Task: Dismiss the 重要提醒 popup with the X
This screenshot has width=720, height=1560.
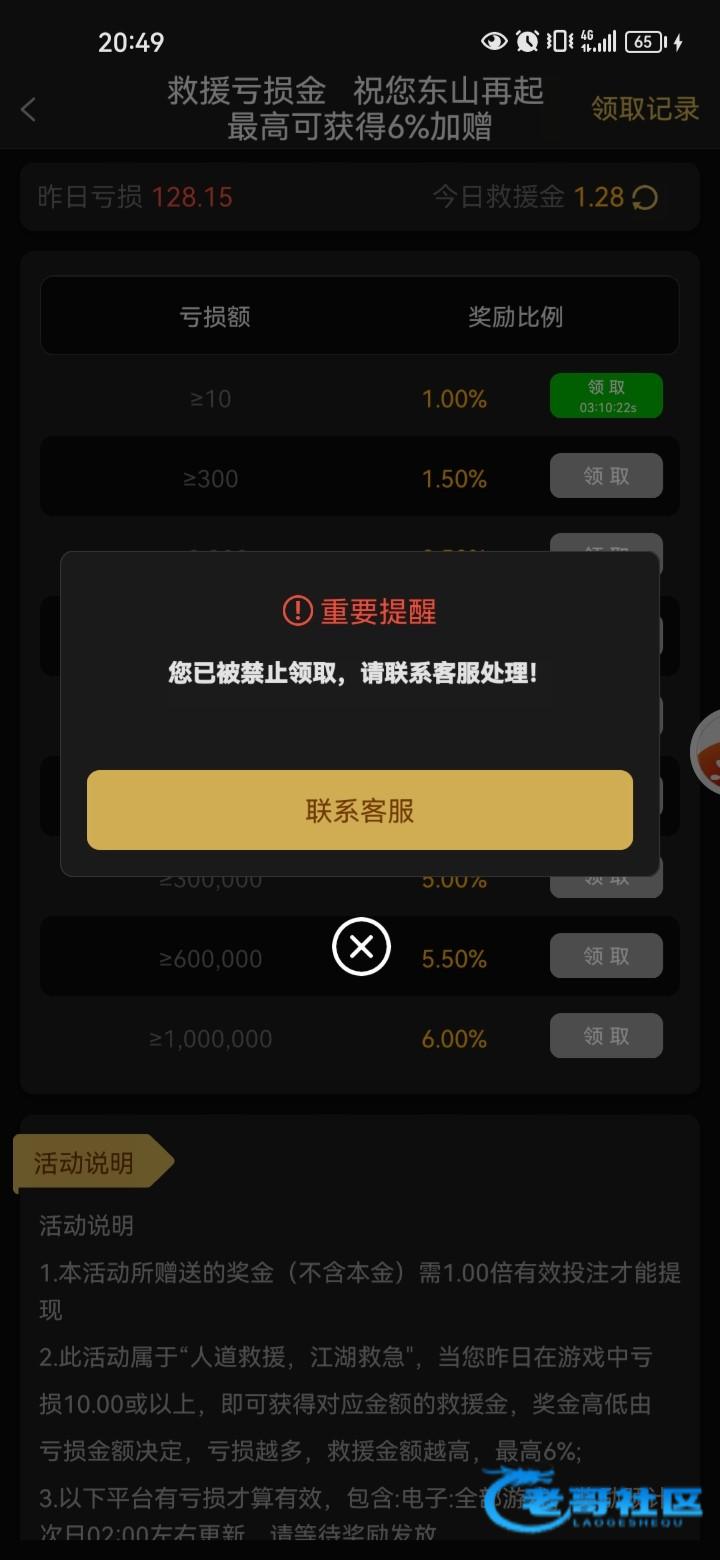Action: 361,946
